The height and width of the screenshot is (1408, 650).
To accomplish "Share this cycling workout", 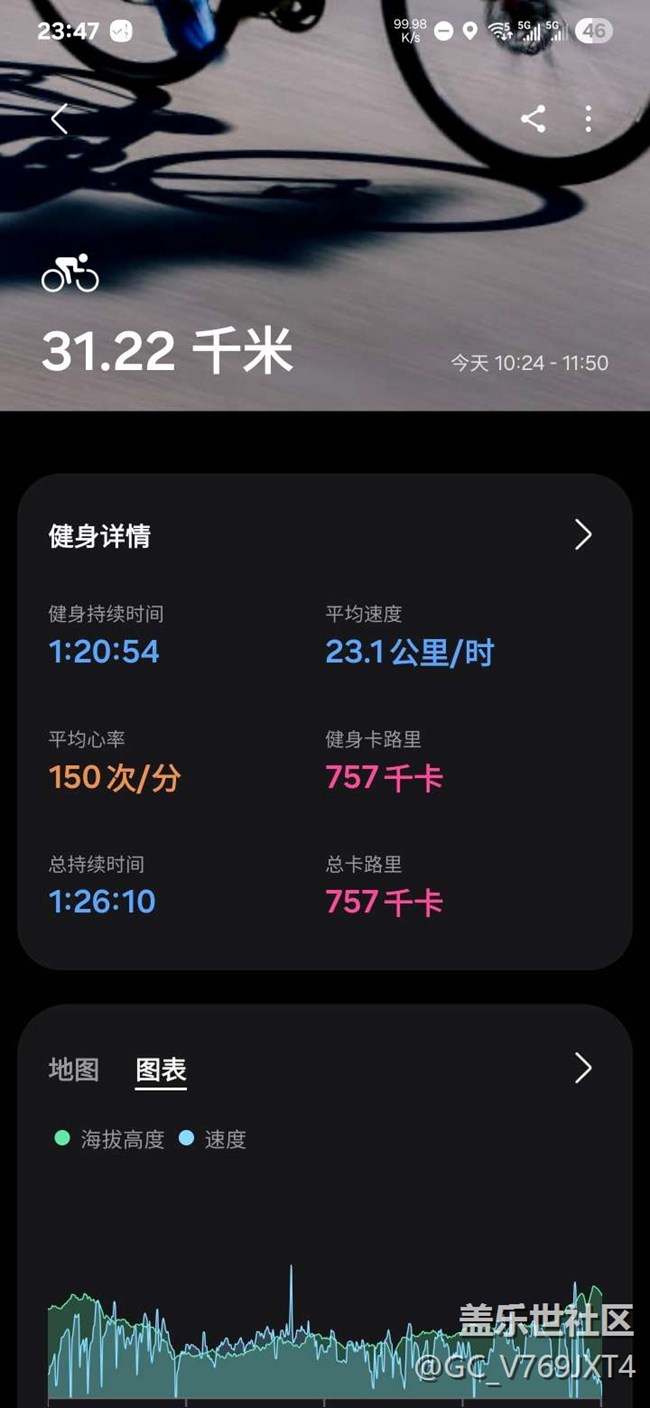I will pyautogui.click(x=533, y=119).
